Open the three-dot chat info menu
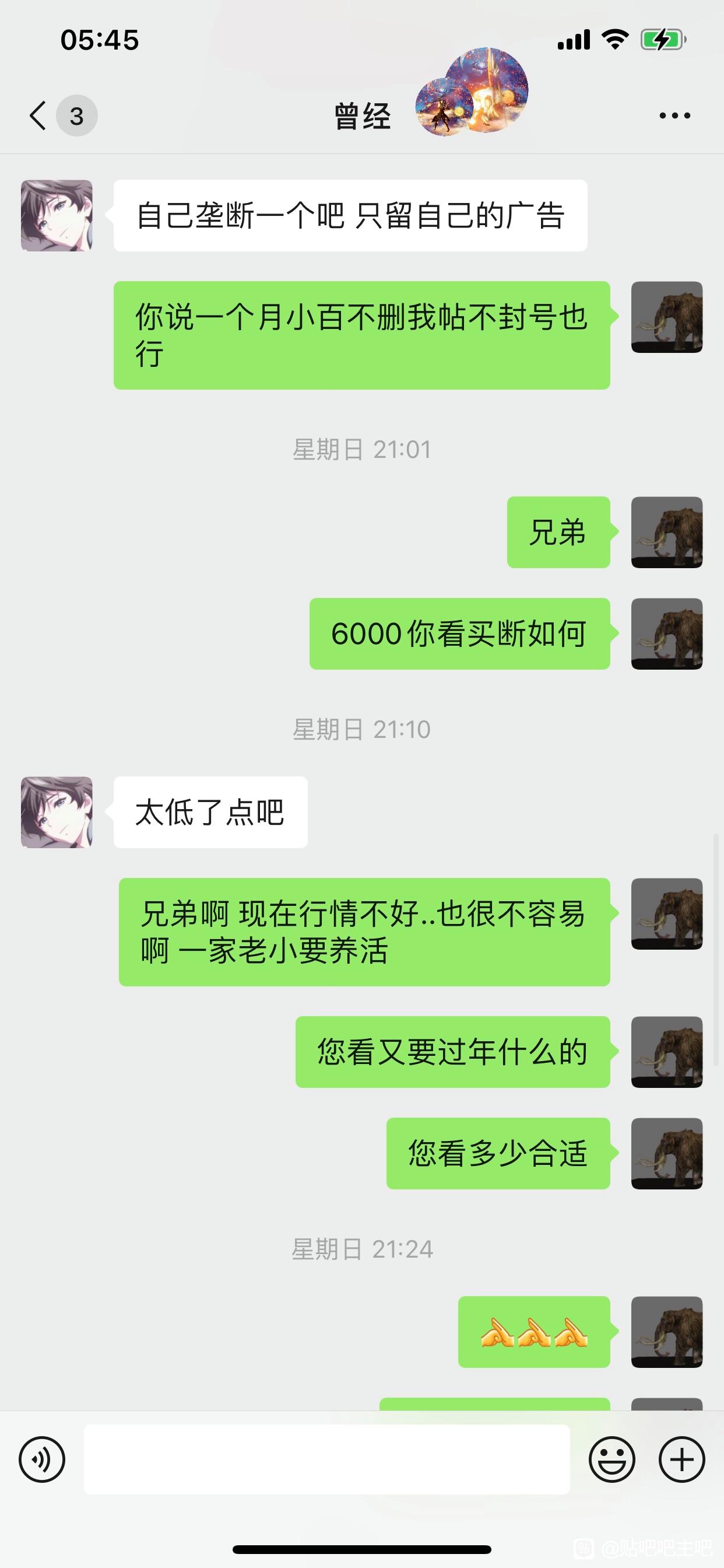 674,116
